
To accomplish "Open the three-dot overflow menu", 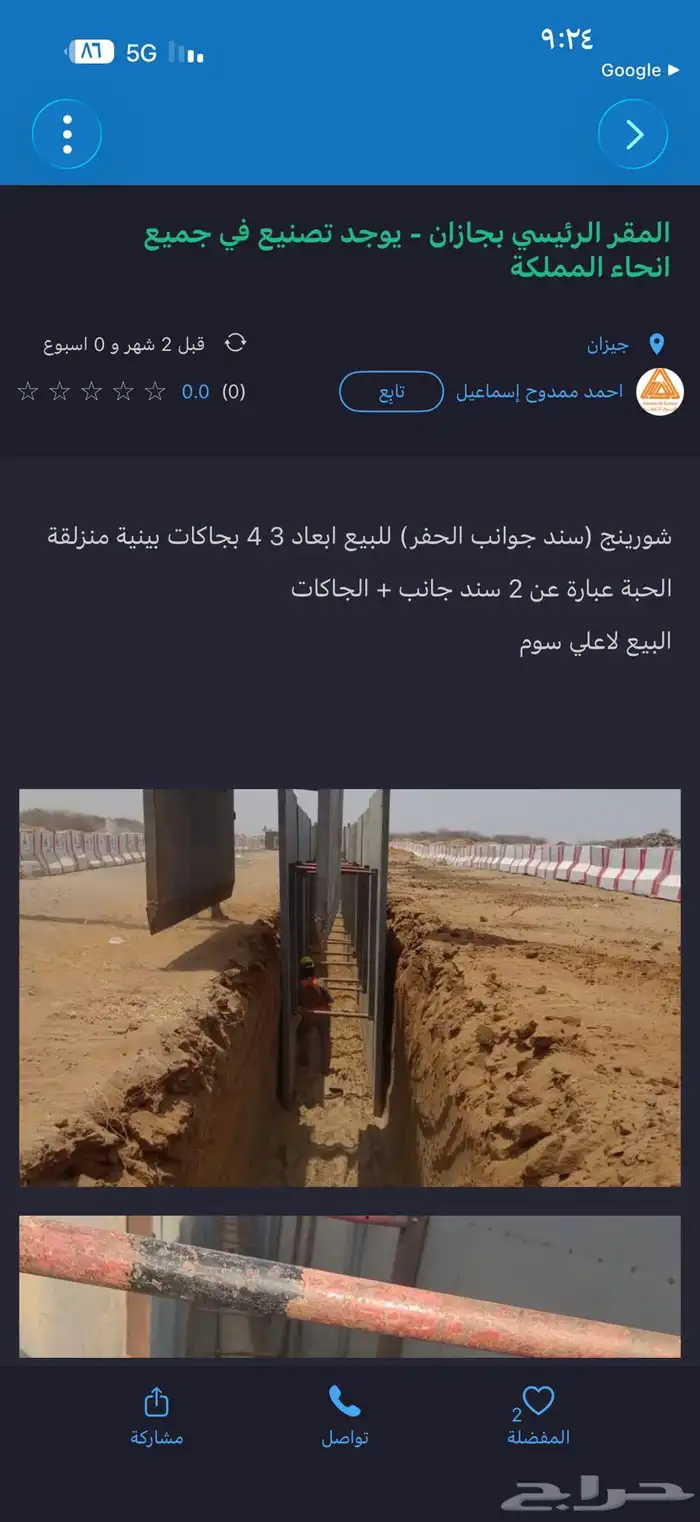I will [67, 134].
